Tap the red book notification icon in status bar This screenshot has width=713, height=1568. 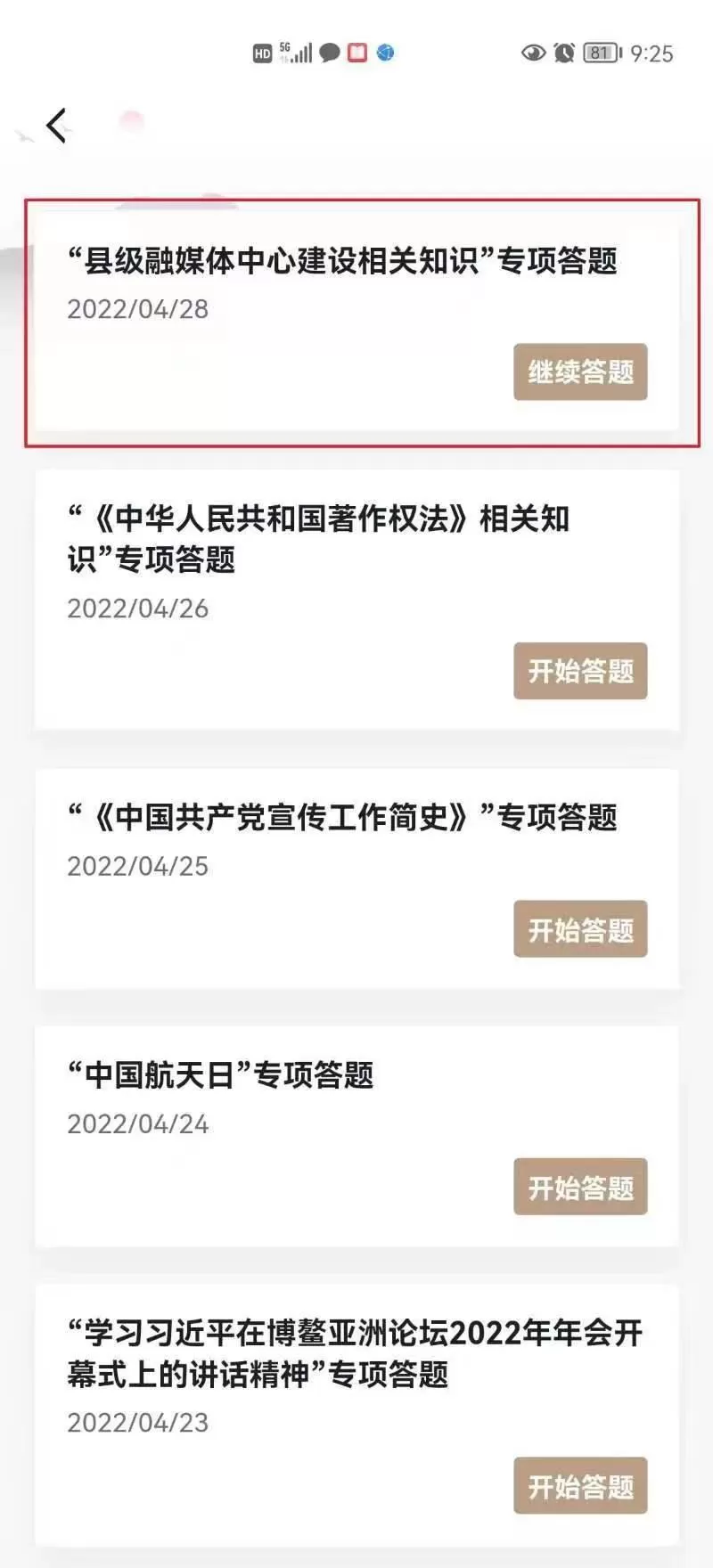357,53
